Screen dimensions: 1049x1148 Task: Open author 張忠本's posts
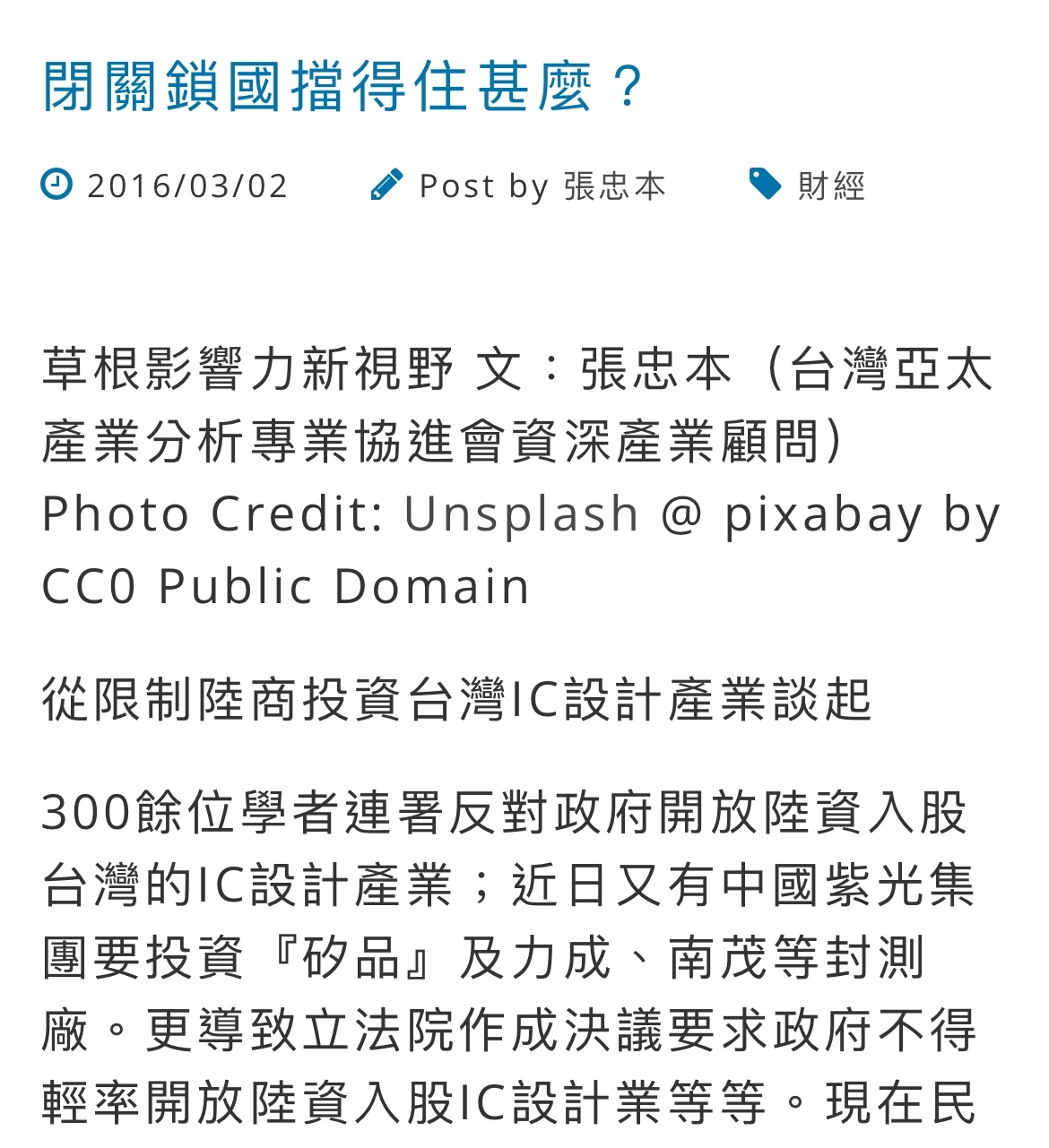[x=614, y=186]
